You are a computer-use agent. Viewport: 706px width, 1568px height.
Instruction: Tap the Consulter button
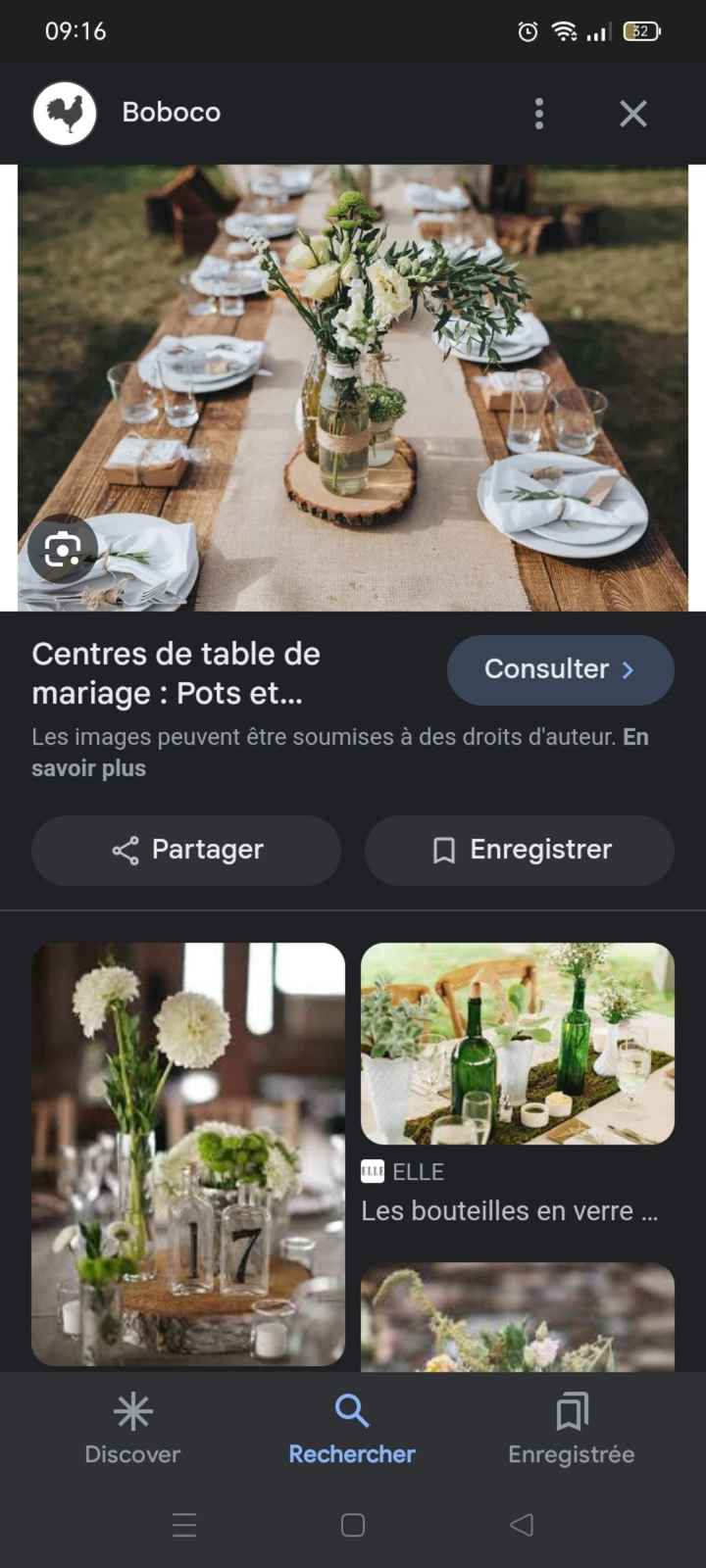pos(560,669)
